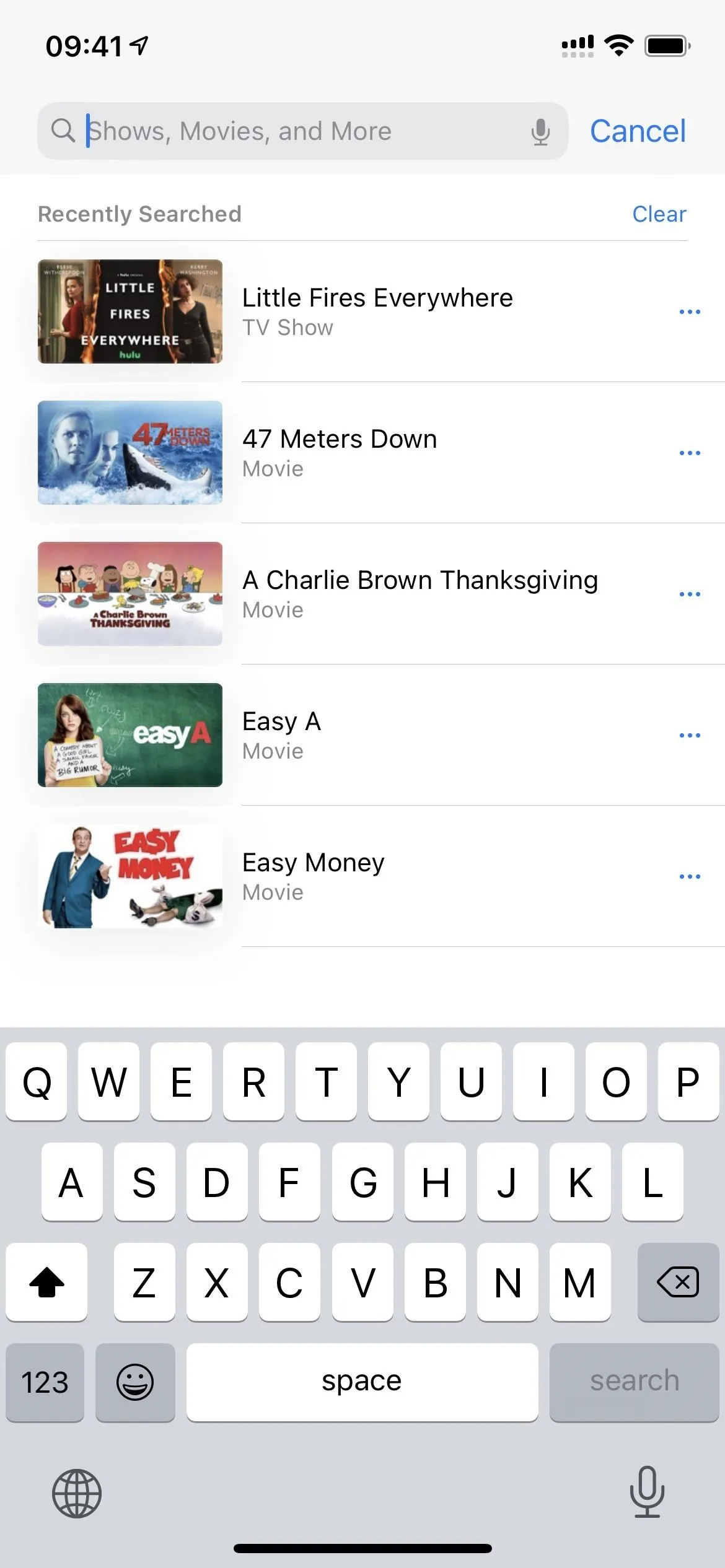This screenshot has width=725, height=1568.
Task: Cancel the search
Action: [x=638, y=131]
